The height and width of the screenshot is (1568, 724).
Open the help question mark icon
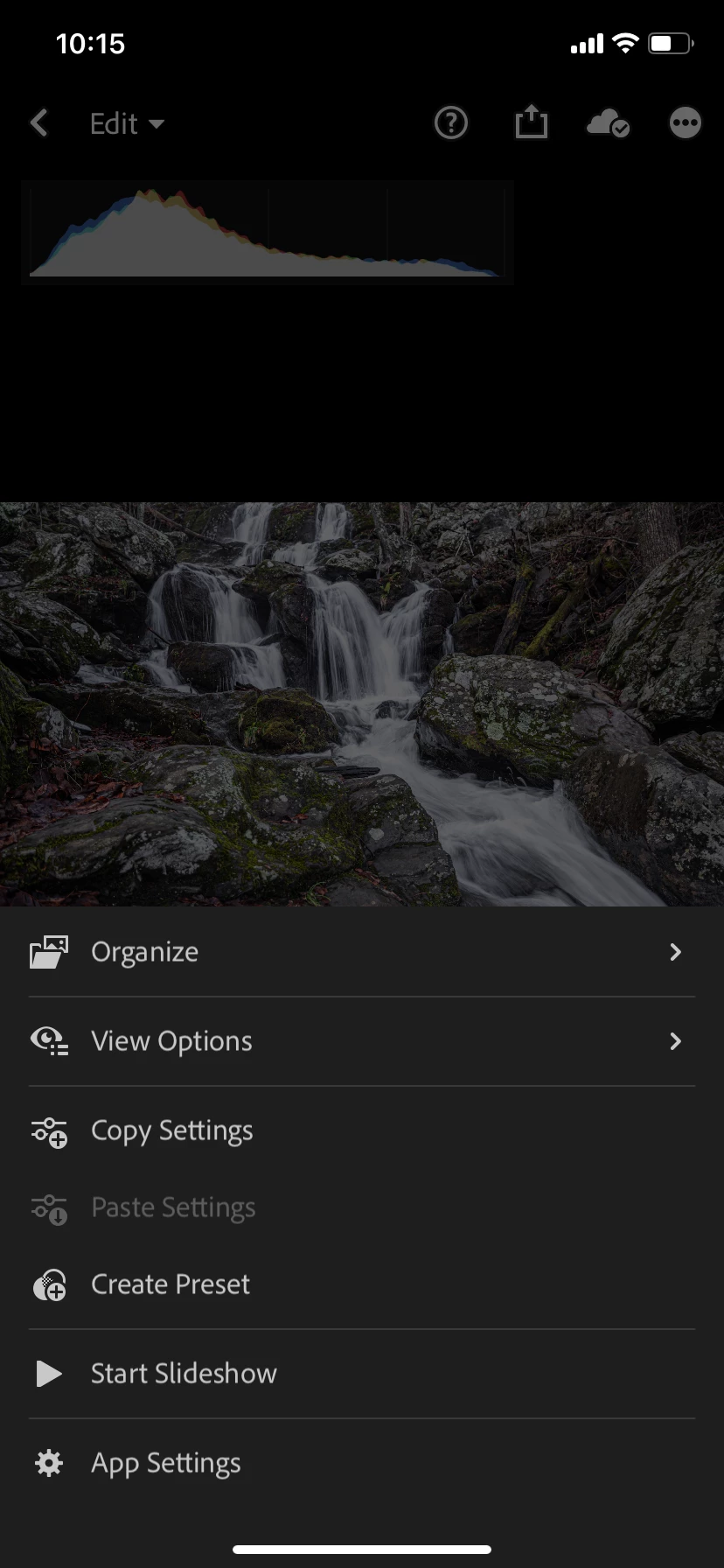coord(451,123)
